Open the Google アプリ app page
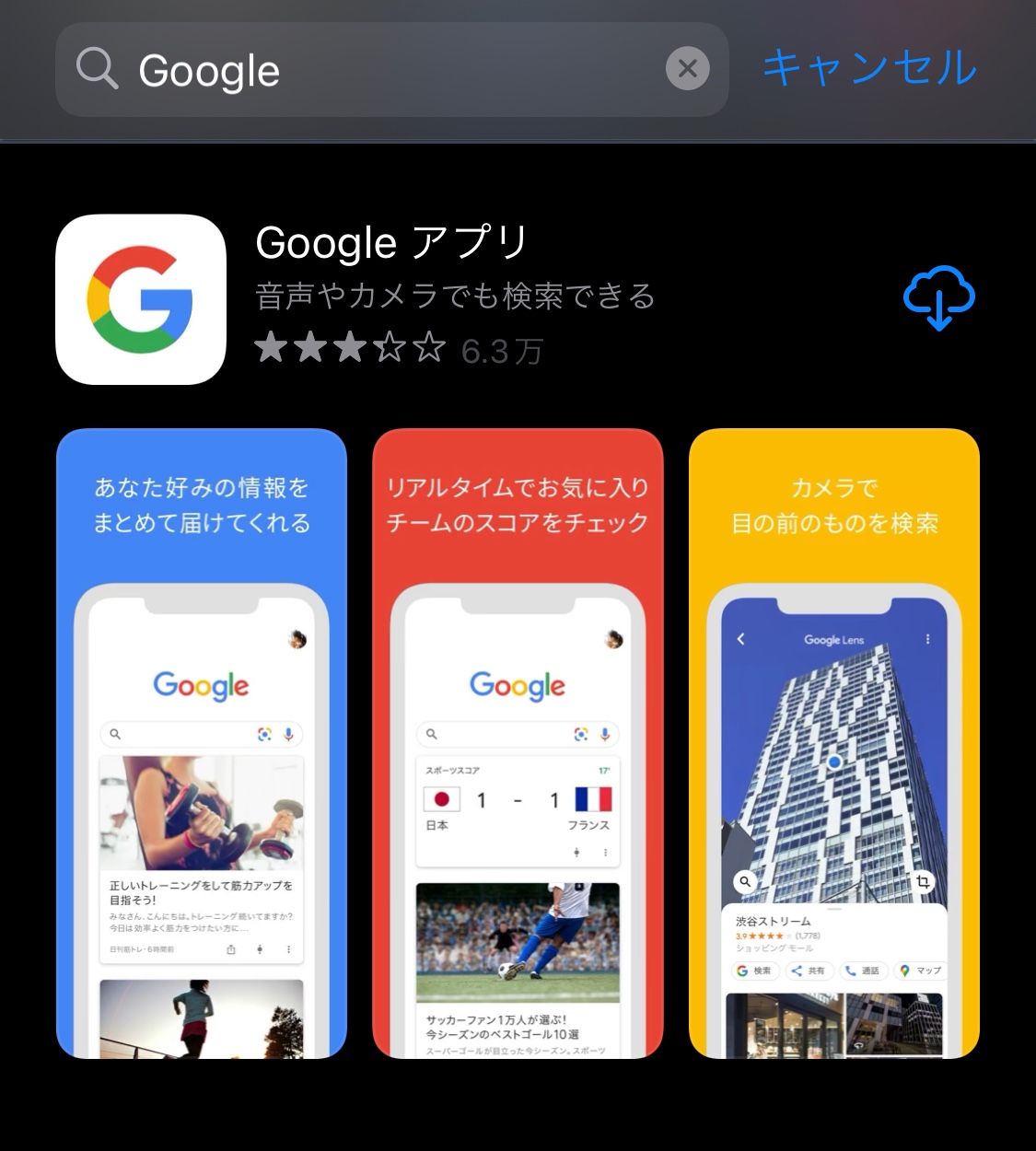The height and width of the screenshot is (1151, 1036). pos(391,243)
